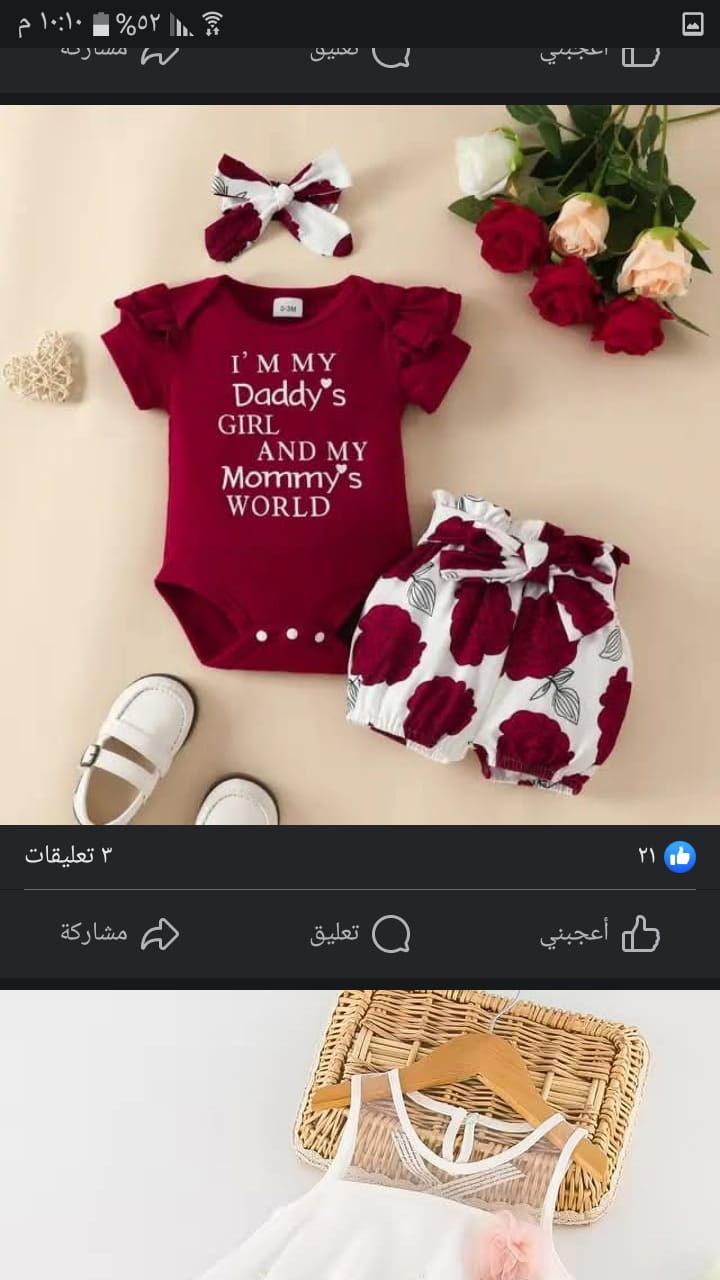This screenshot has height=1280, width=720.
Task: Share the red baby outfit post
Action: [x=120, y=934]
